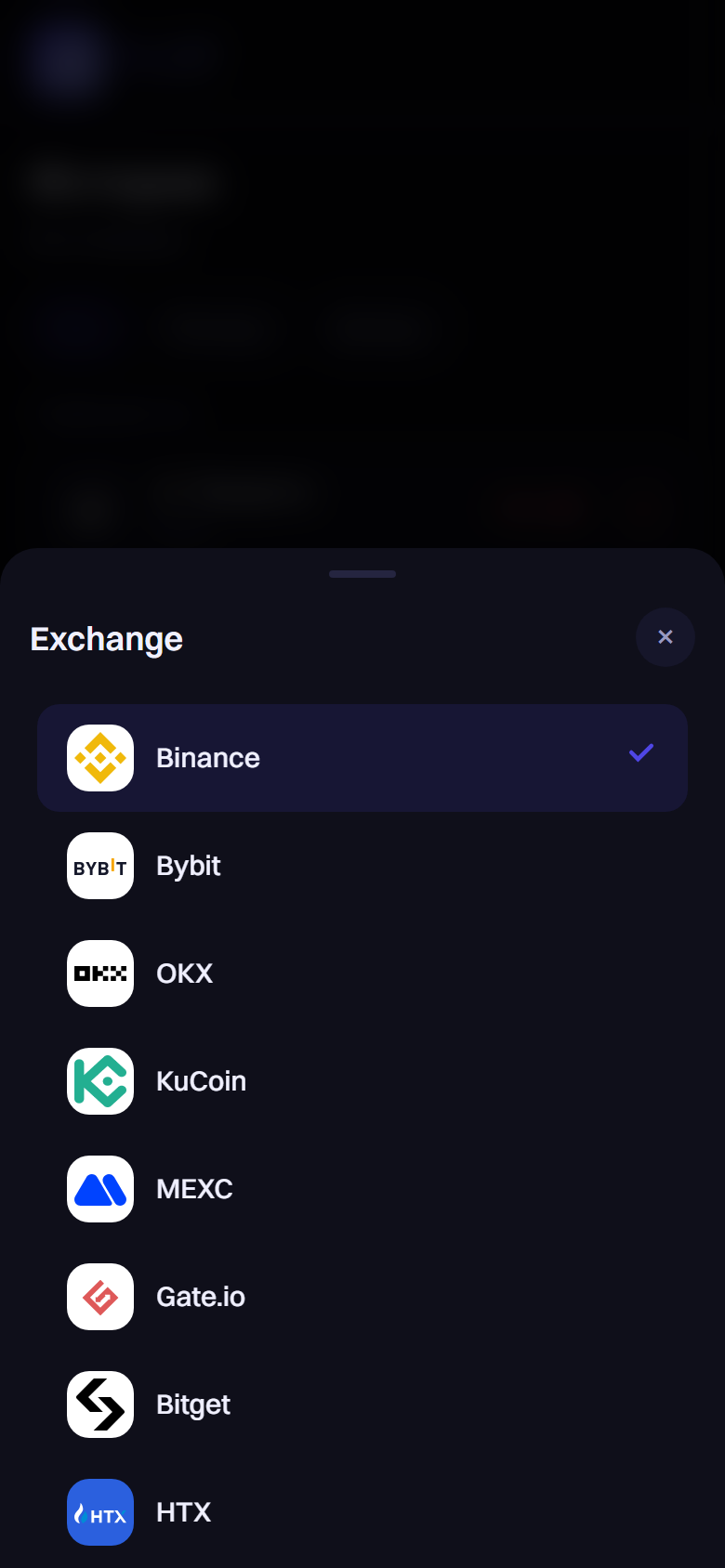The width and height of the screenshot is (725, 1568).
Task: Dismiss the Exchange sheet with the X
Action: (x=666, y=637)
